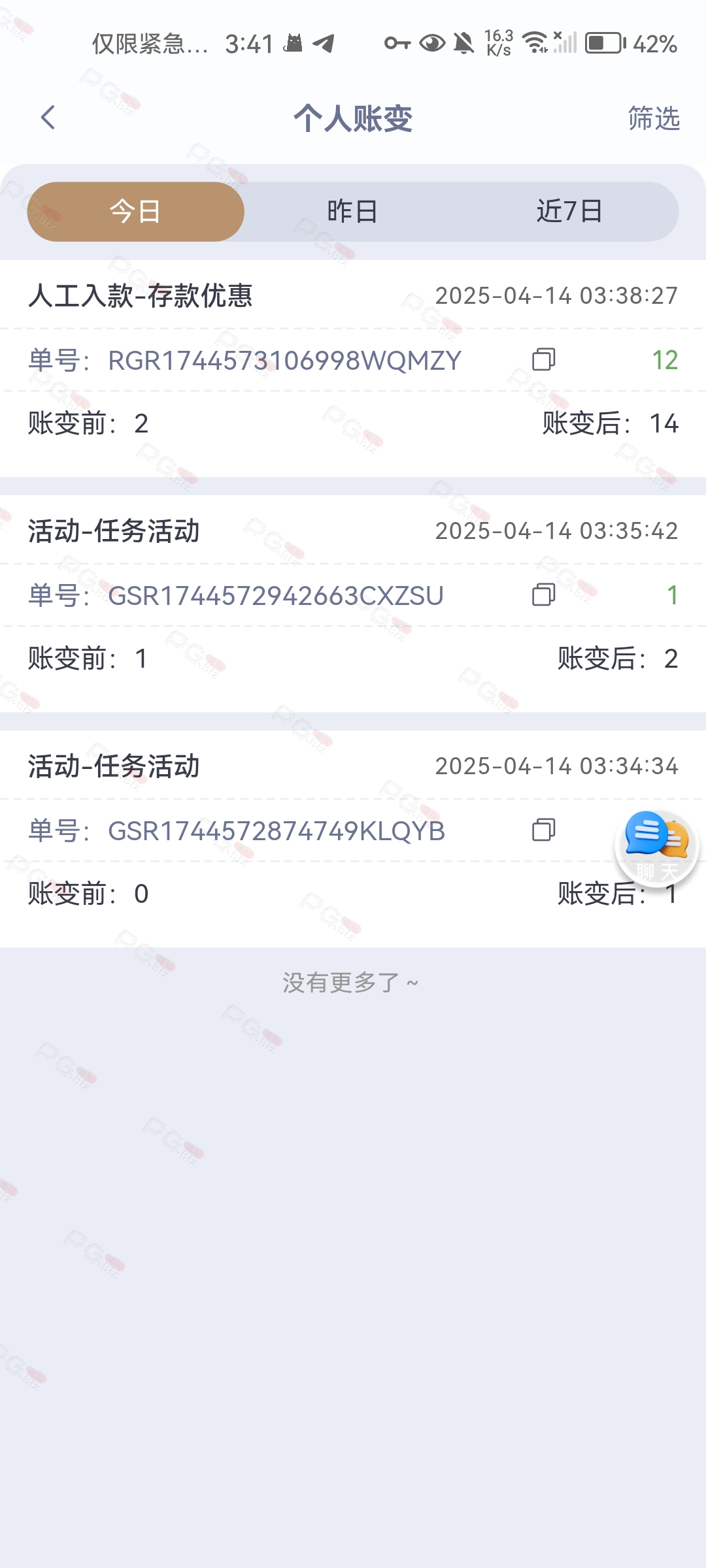Copy order number GSR1744572874749KLQYB
Viewport: 706px width, 1568px height.
point(543,830)
